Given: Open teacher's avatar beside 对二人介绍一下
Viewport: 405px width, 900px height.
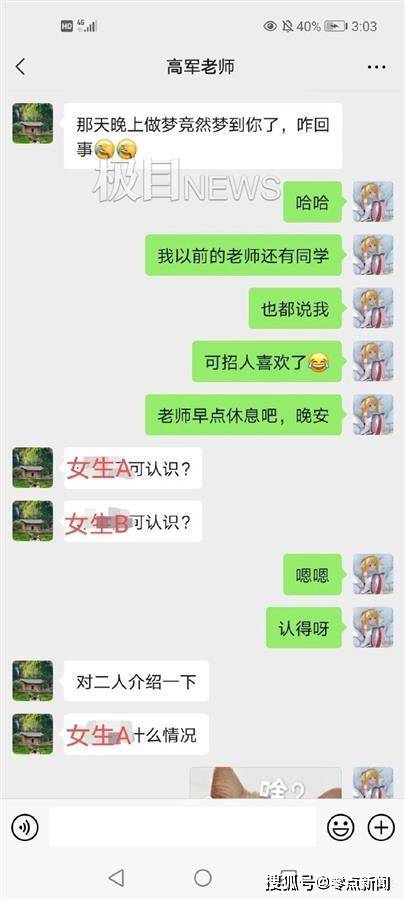Looking at the screenshot, I should 33,681.
